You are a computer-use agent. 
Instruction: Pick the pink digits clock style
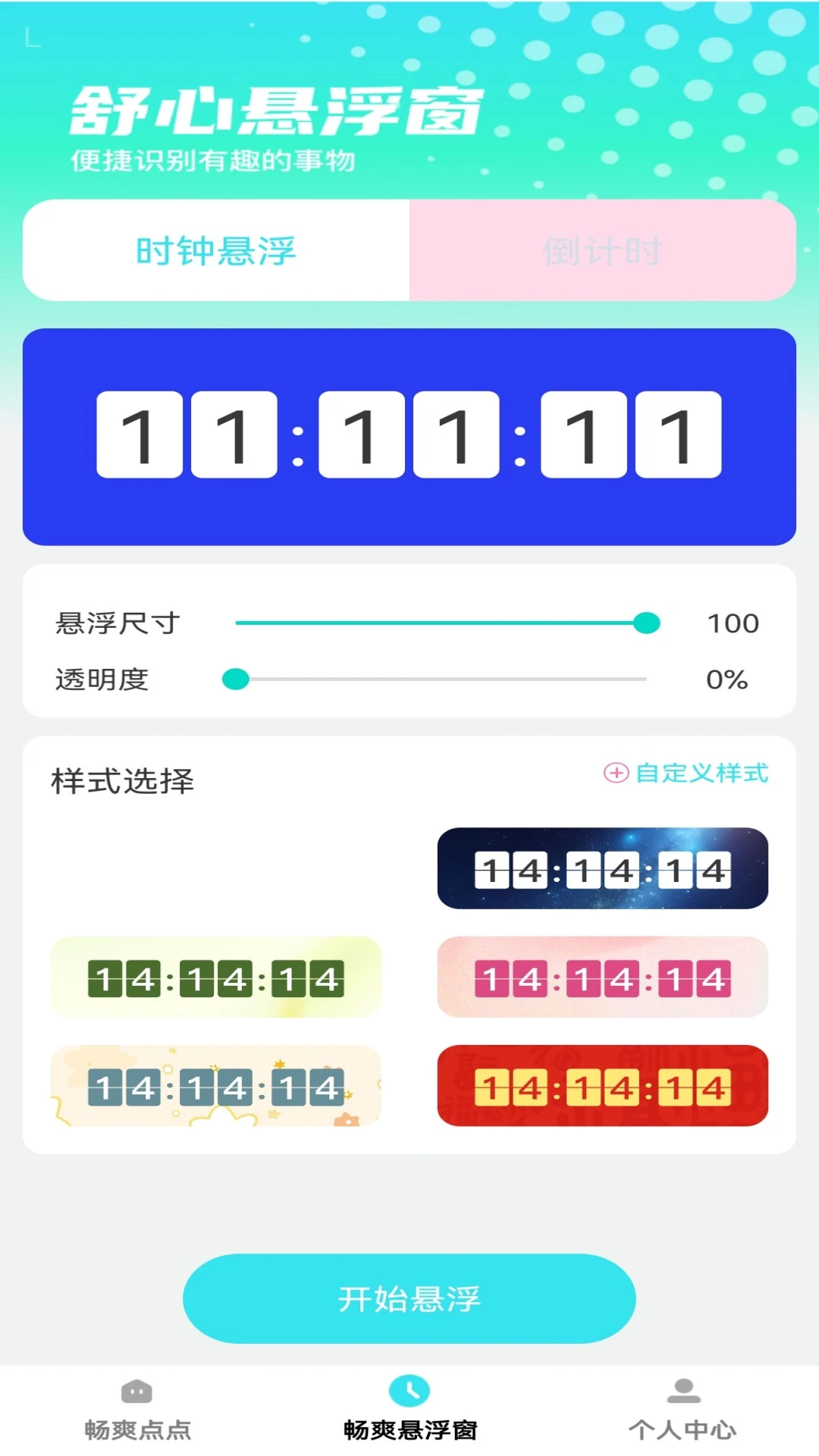point(603,978)
